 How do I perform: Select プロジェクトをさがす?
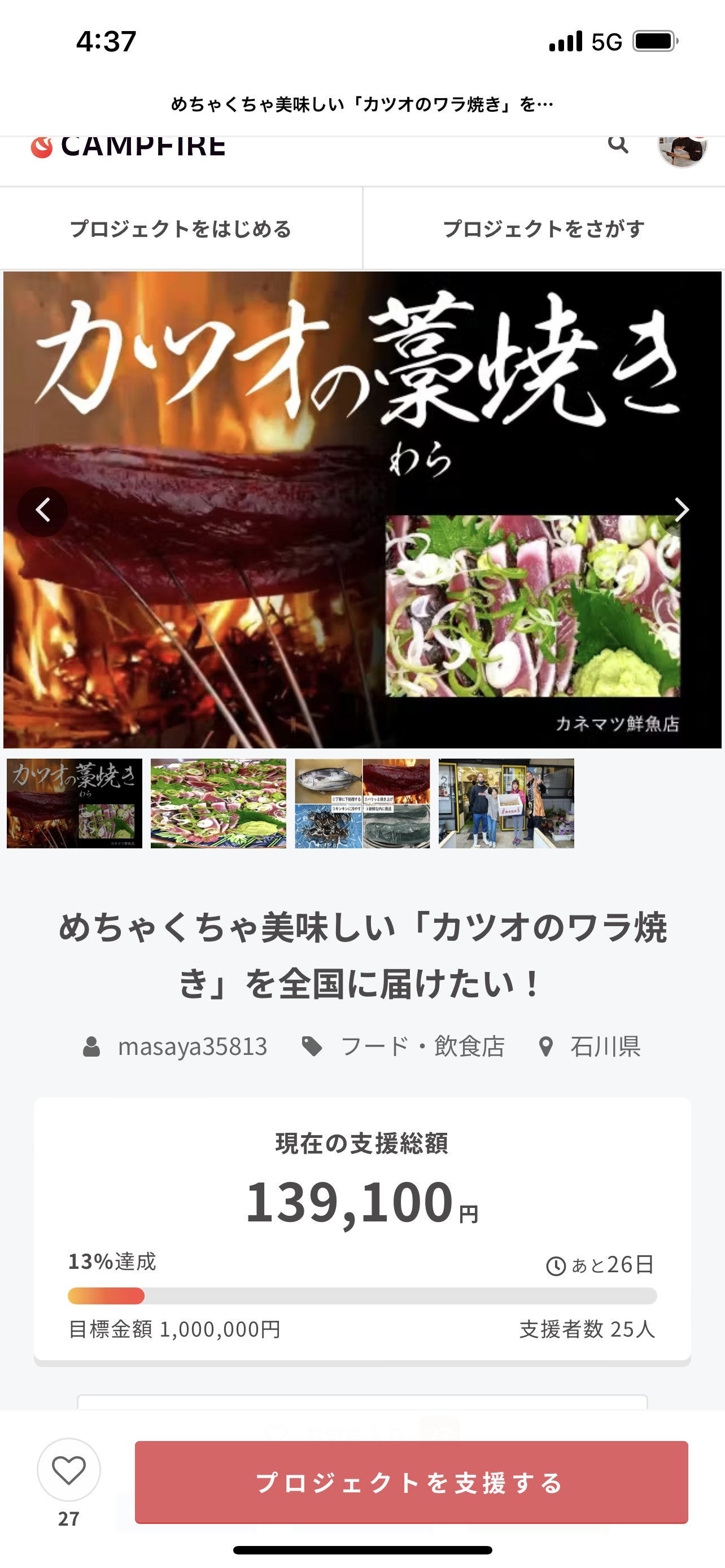tap(544, 229)
